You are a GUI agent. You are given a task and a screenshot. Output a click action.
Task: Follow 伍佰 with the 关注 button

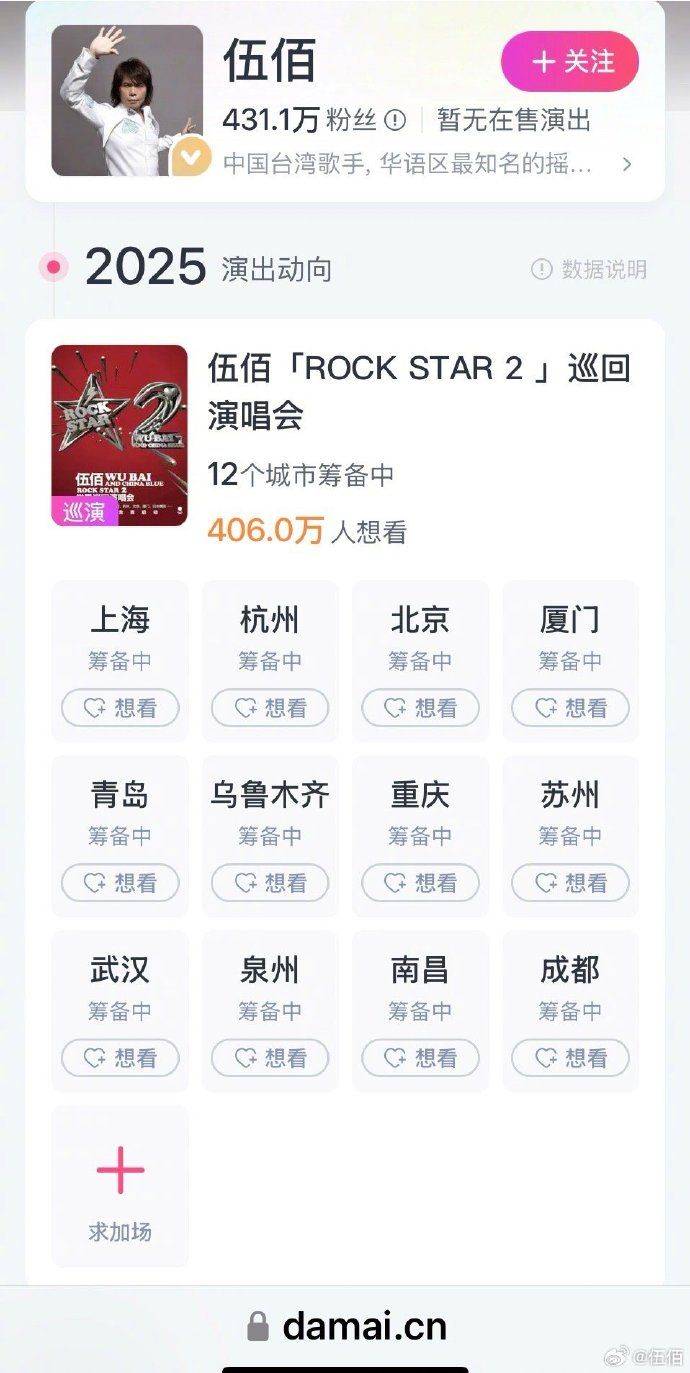click(x=569, y=61)
